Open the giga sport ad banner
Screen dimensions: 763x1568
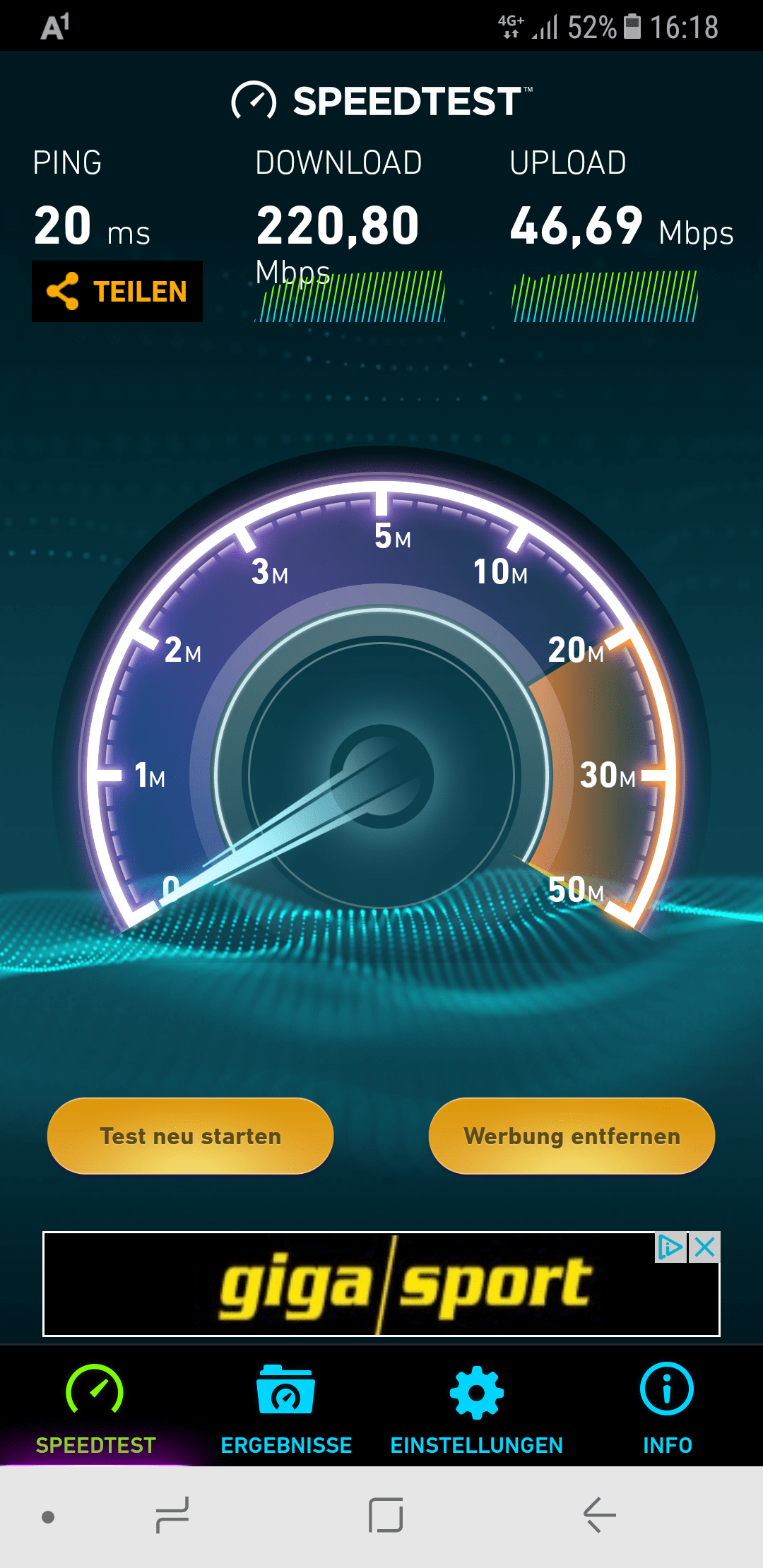381,1284
